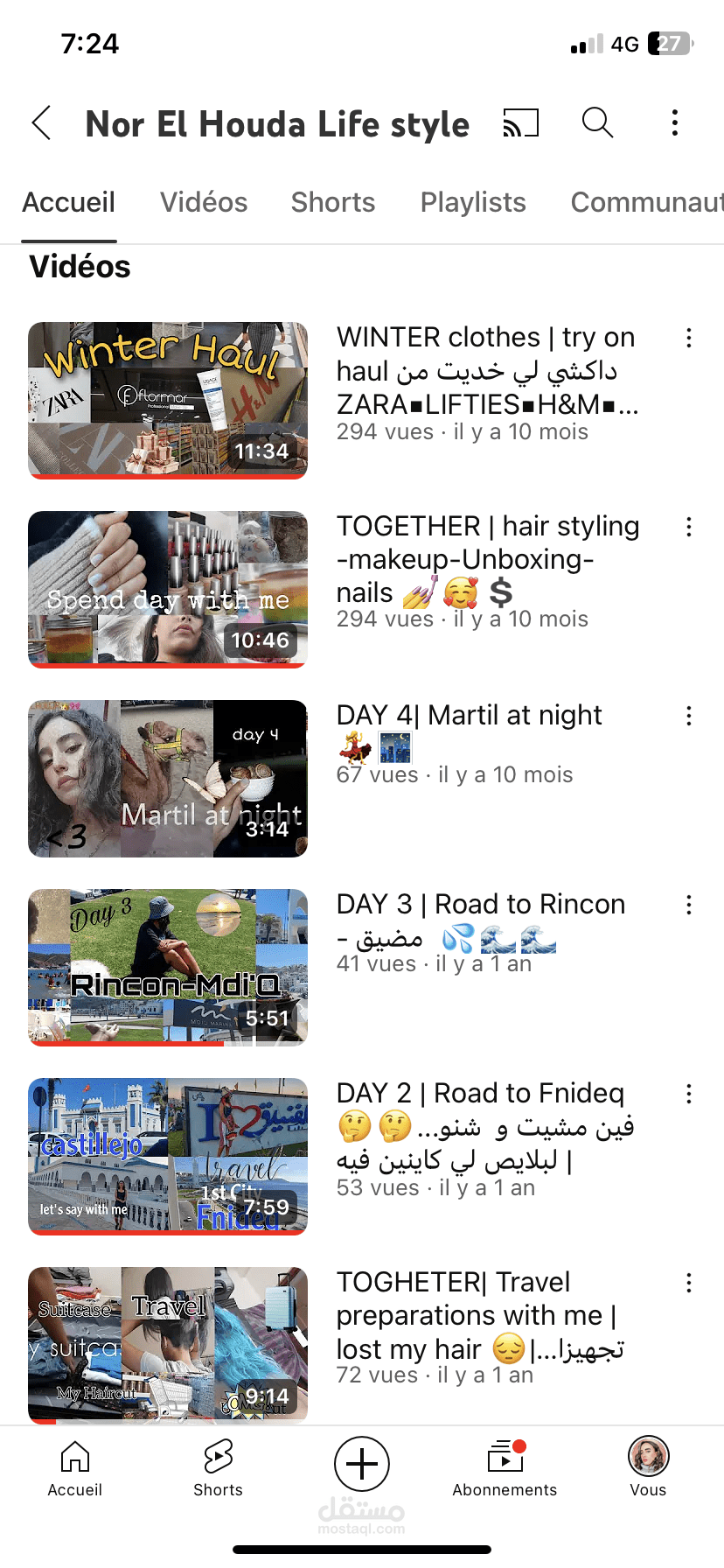724x1568 pixels.
Task: Switch to the Vidéos tab
Action: (204, 202)
